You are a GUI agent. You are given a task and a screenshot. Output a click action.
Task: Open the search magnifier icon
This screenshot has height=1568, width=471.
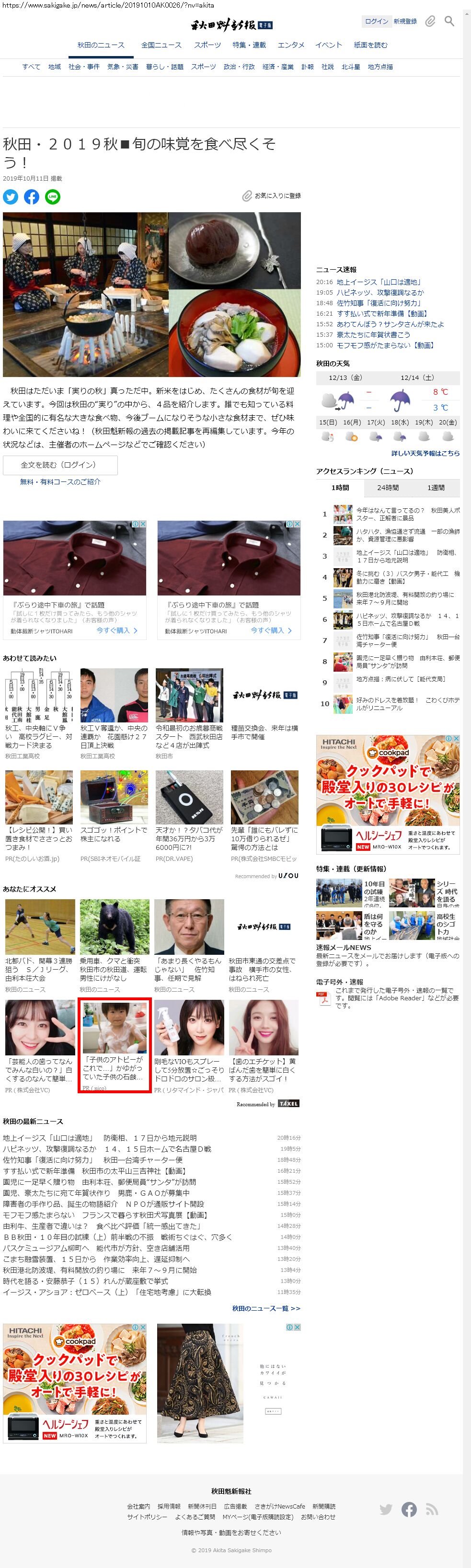coord(449,21)
